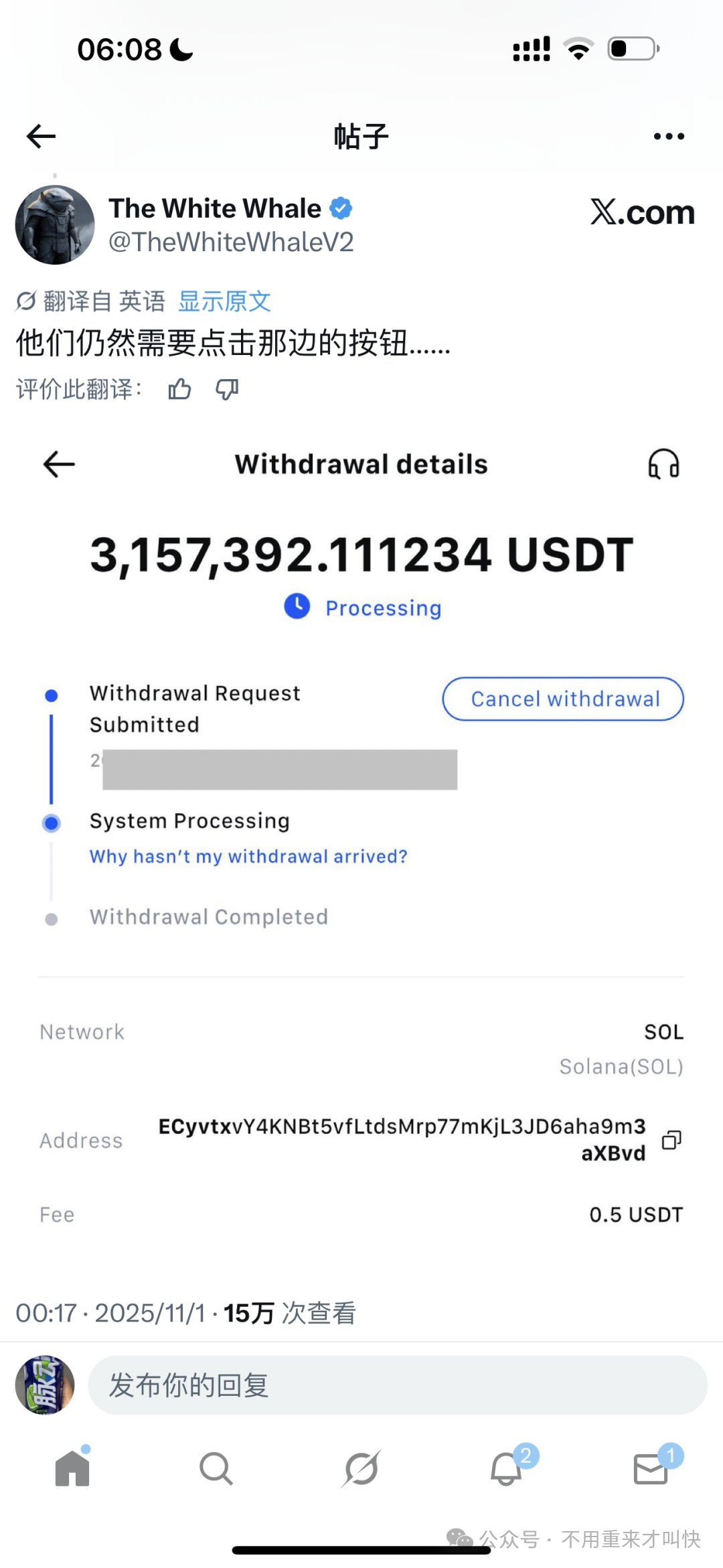Open the withdrawal details image in the post
Viewport: 723px width, 1568px height.
pos(361,837)
